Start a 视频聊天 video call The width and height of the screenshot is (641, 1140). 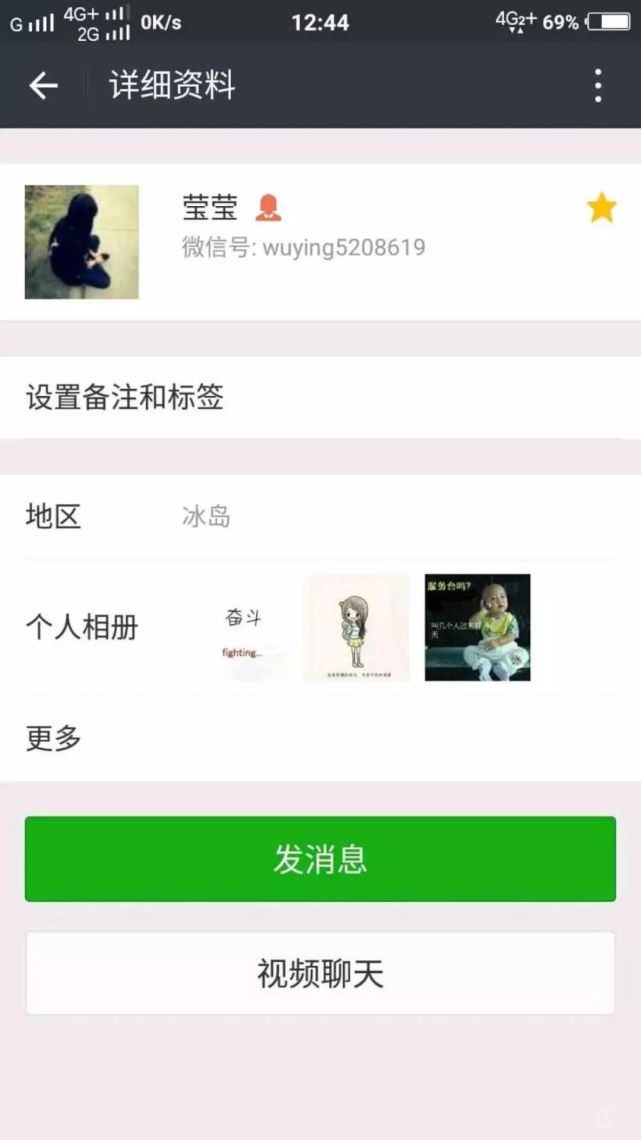[x=320, y=973]
